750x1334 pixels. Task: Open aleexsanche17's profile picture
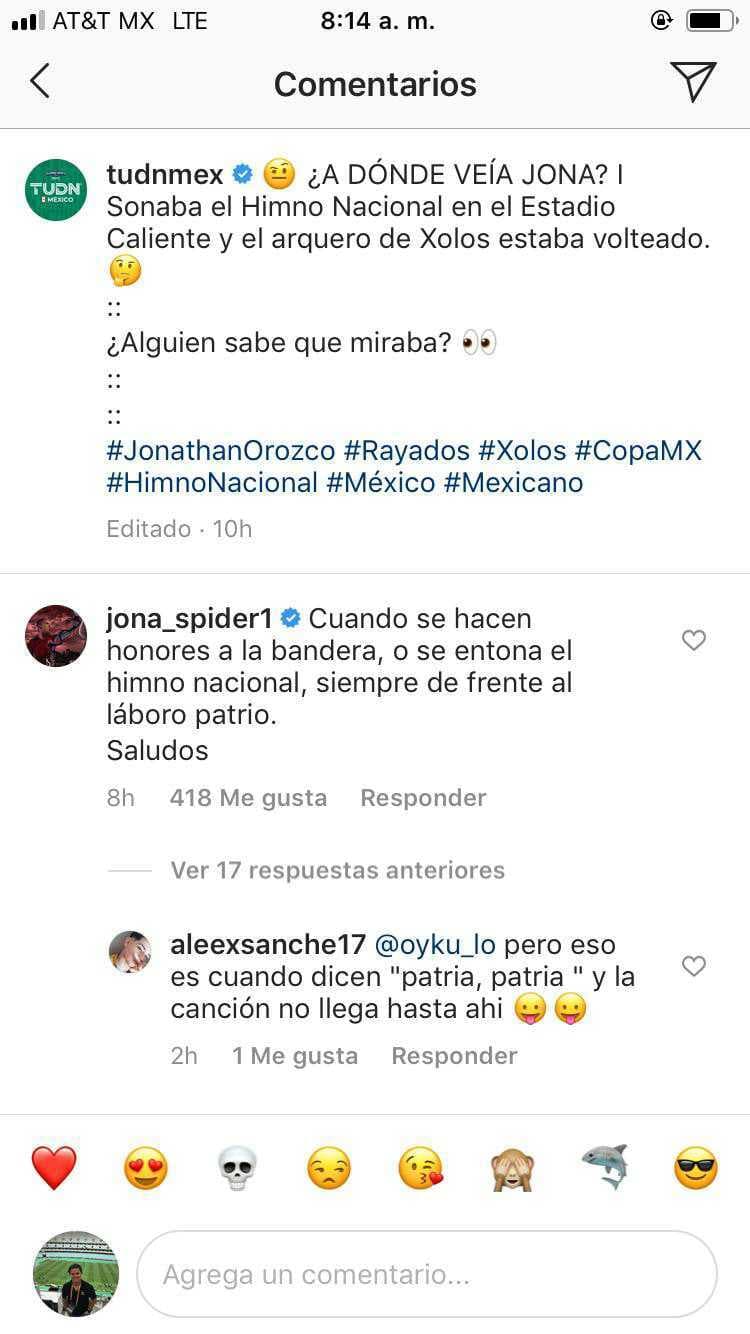[x=130, y=951]
